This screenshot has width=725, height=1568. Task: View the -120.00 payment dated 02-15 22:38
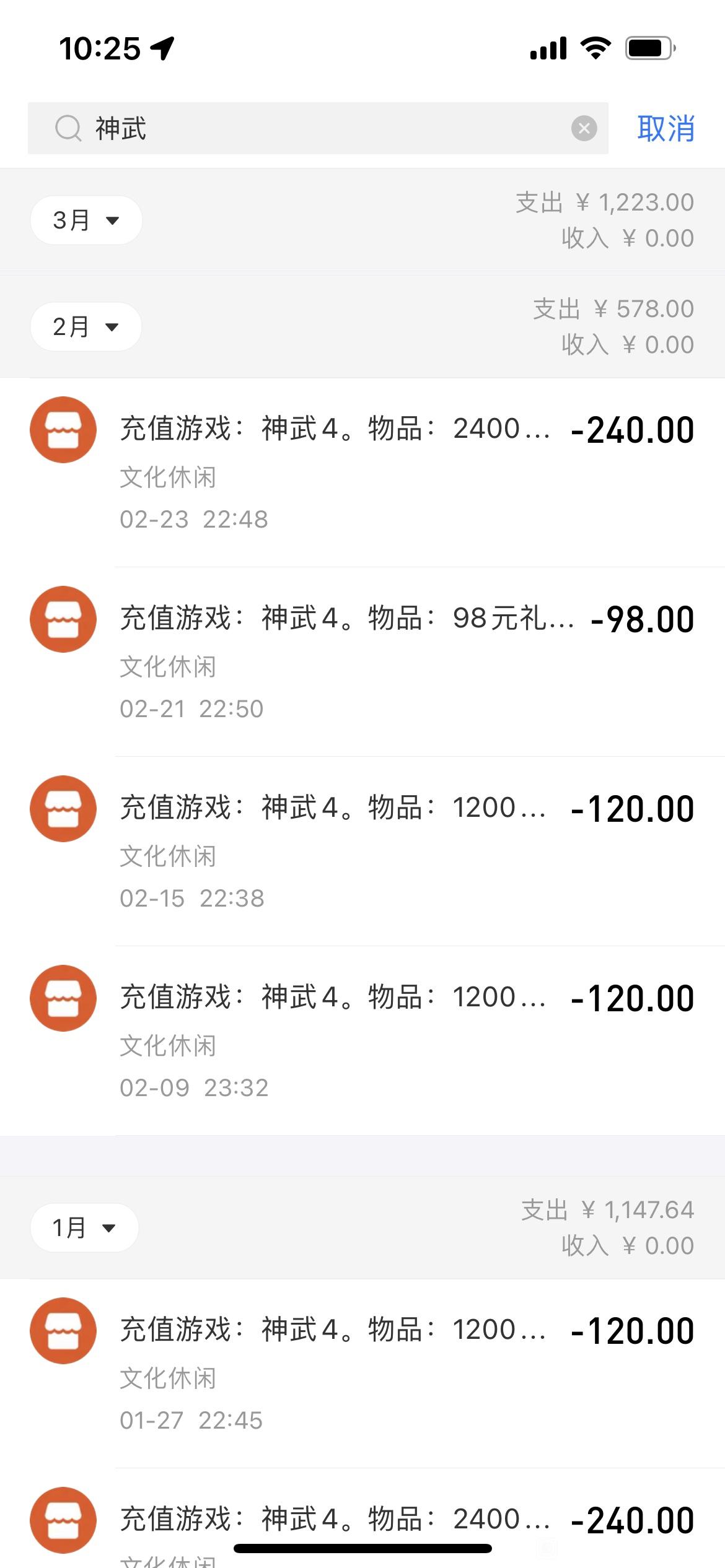(362, 852)
